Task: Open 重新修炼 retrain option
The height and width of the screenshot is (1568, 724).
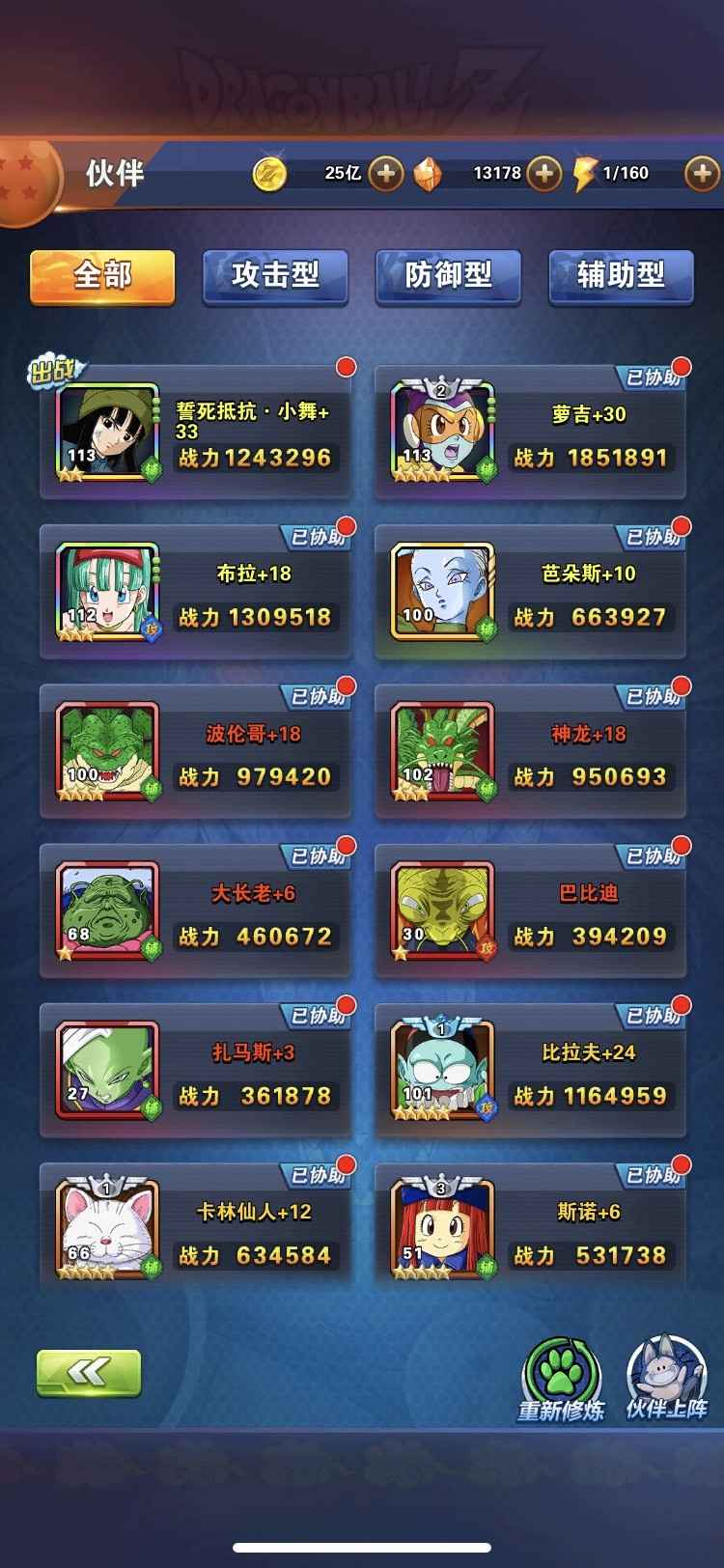Action: 561,1381
